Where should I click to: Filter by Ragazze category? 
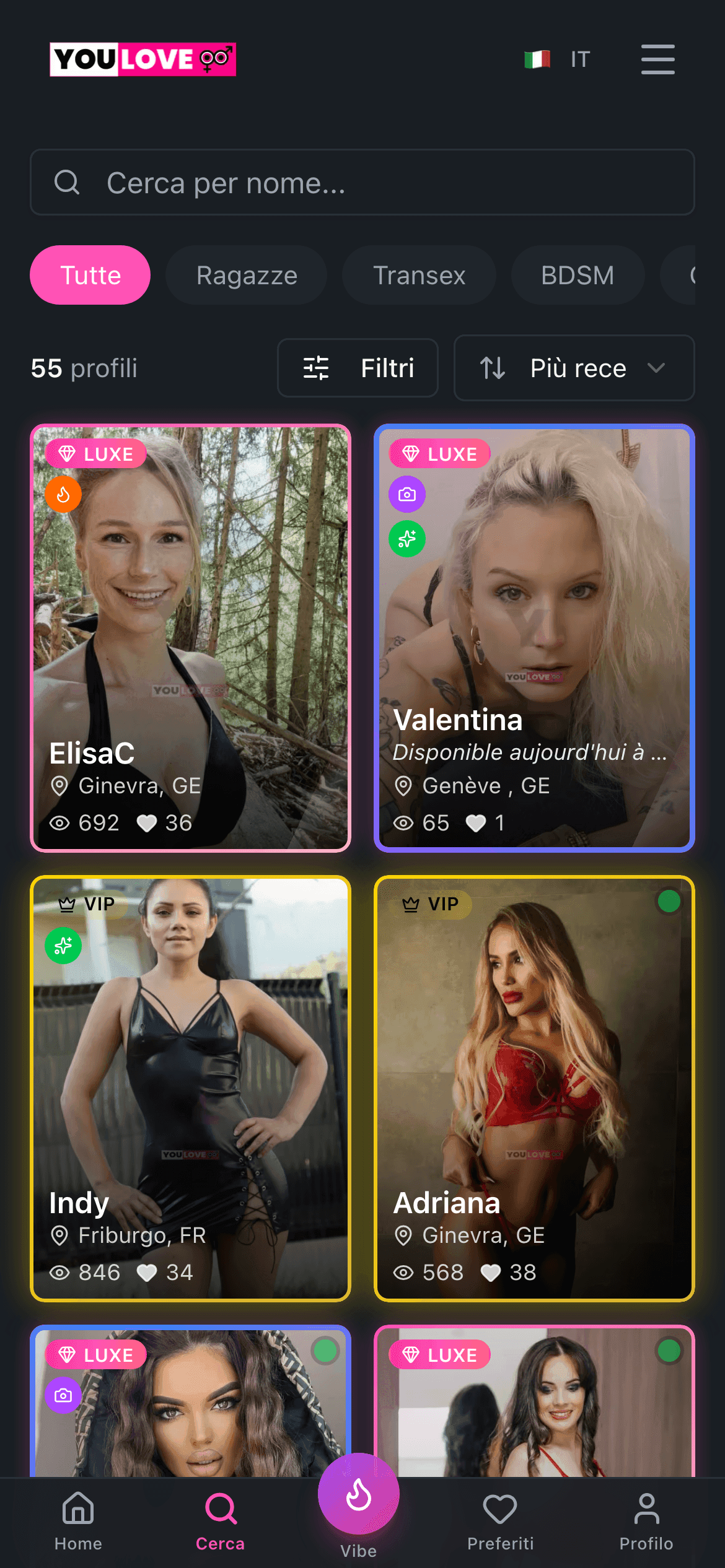(247, 275)
